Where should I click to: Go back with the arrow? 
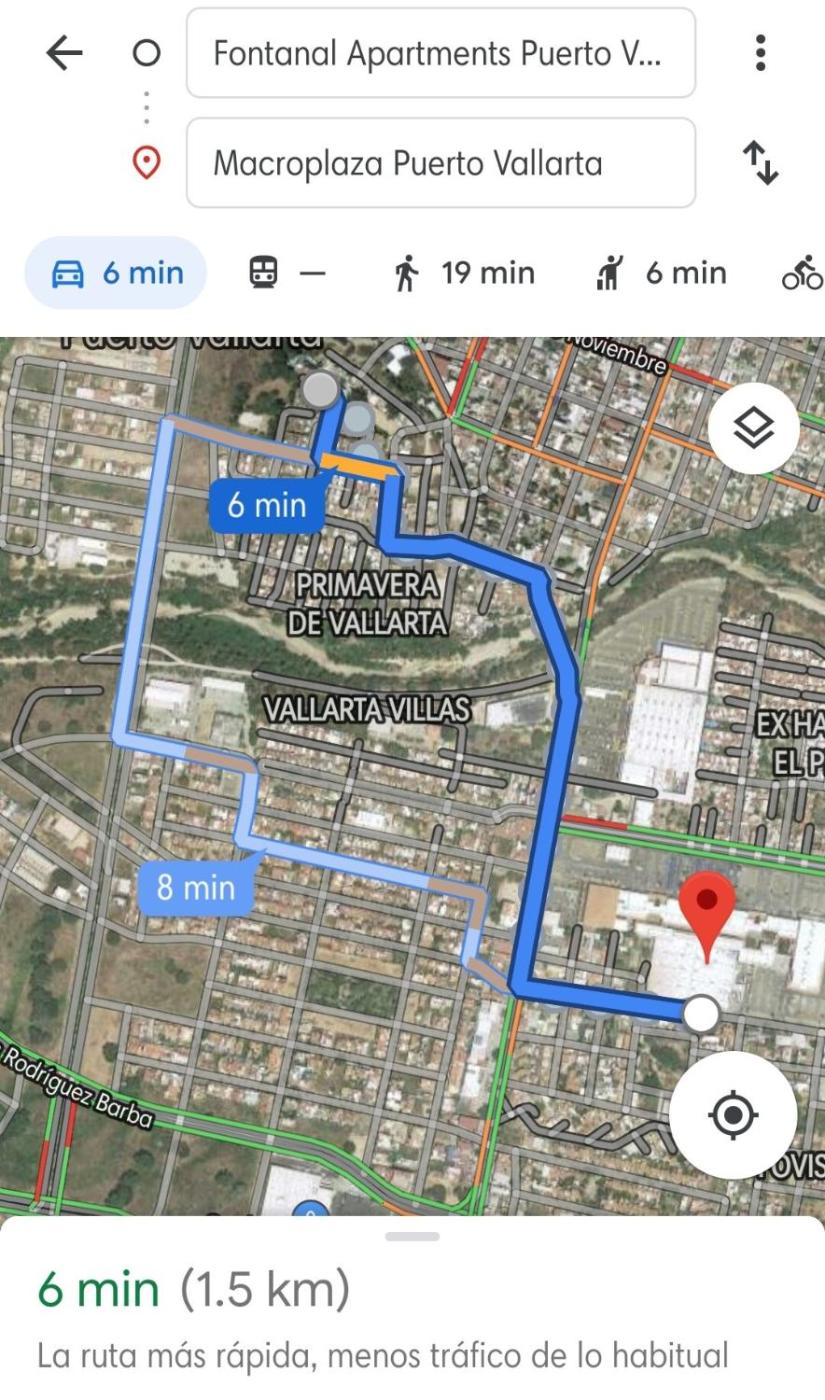[x=64, y=53]
